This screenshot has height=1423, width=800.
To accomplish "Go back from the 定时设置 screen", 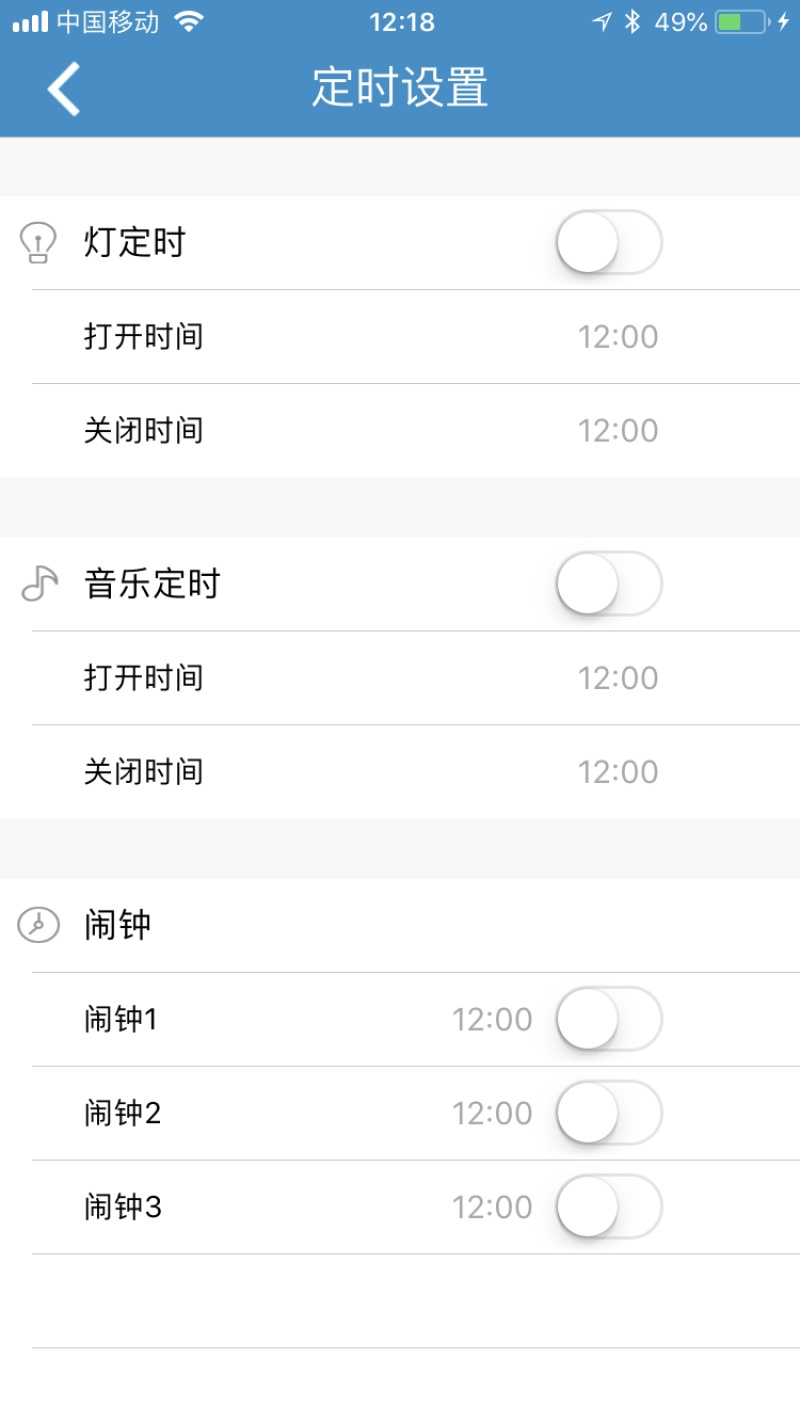I will coord(63,88).
